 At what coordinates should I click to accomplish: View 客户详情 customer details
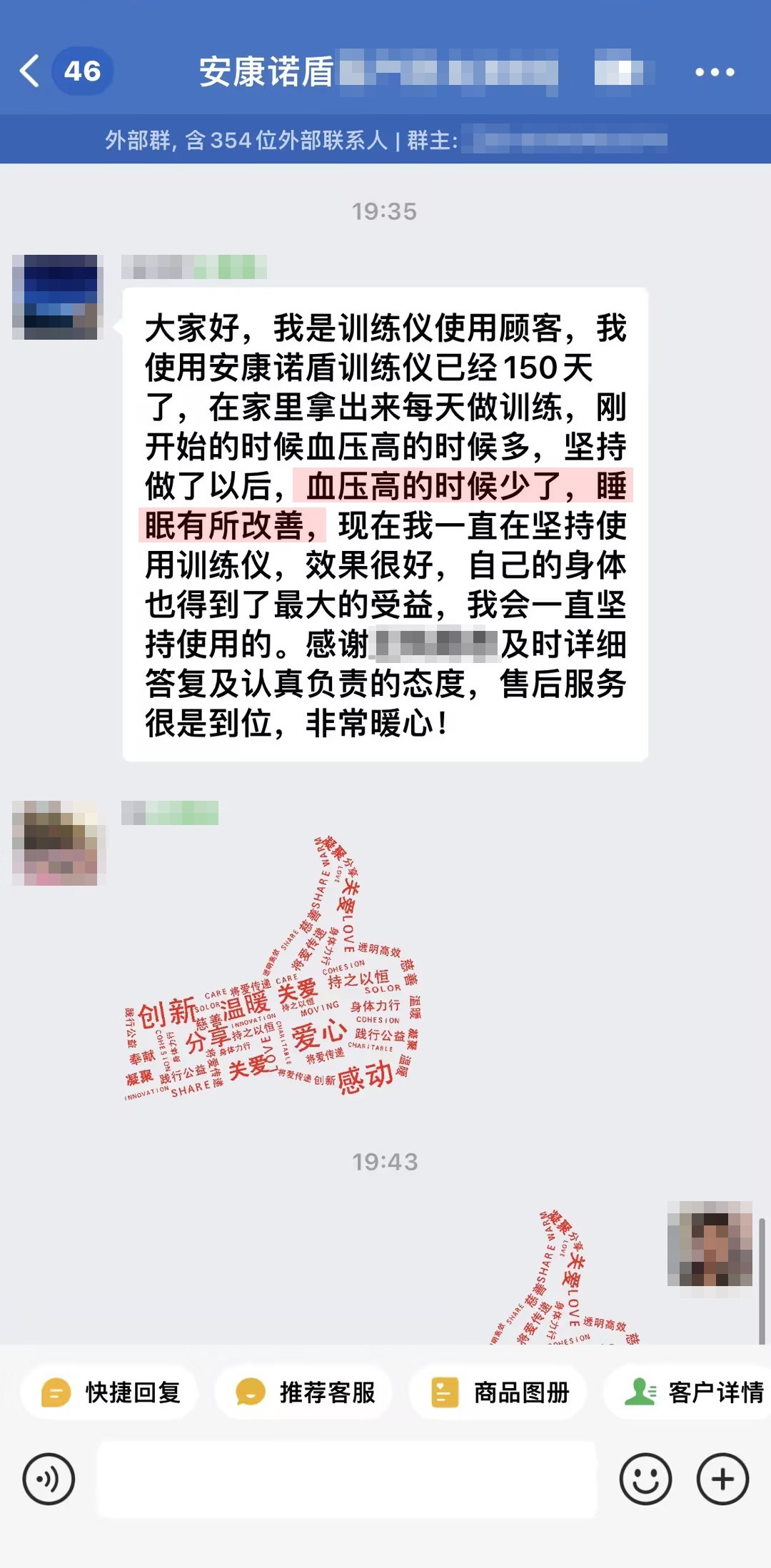click(x=691, y=1392)
